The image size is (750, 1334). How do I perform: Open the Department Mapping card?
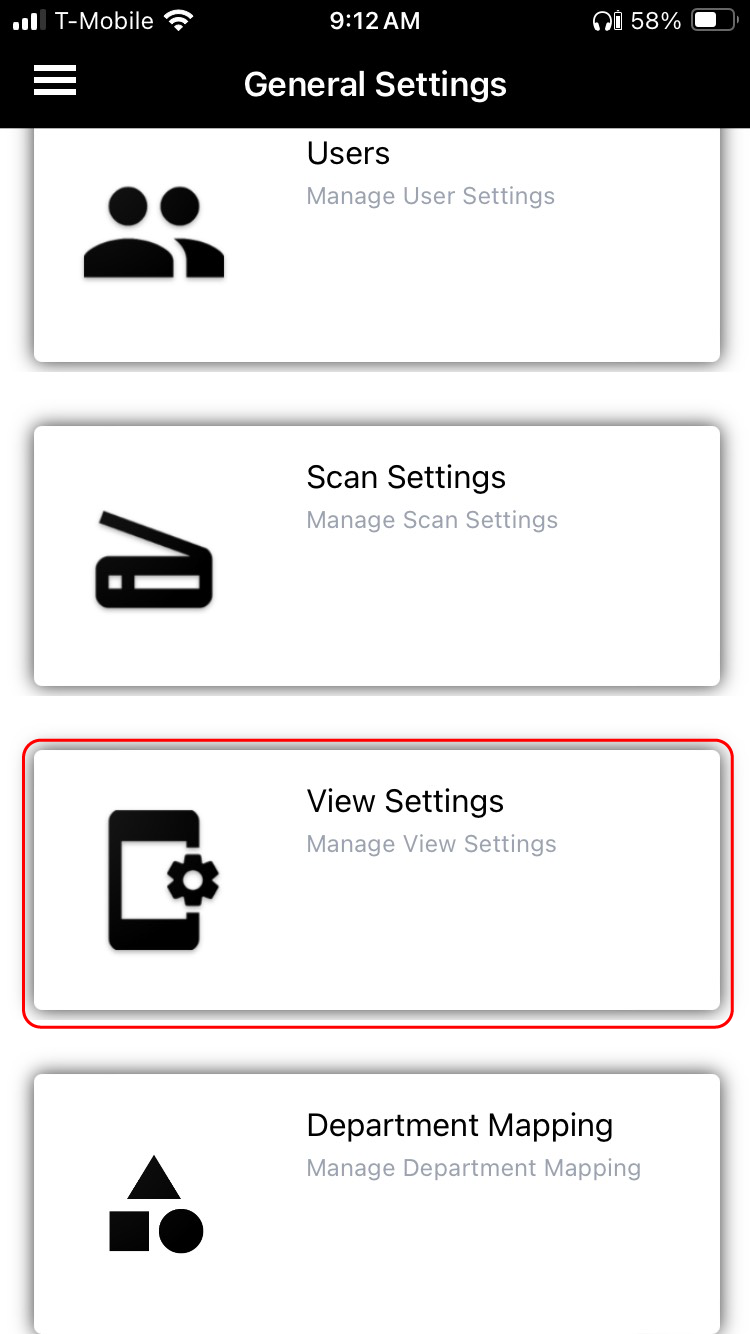point(377,1200)
